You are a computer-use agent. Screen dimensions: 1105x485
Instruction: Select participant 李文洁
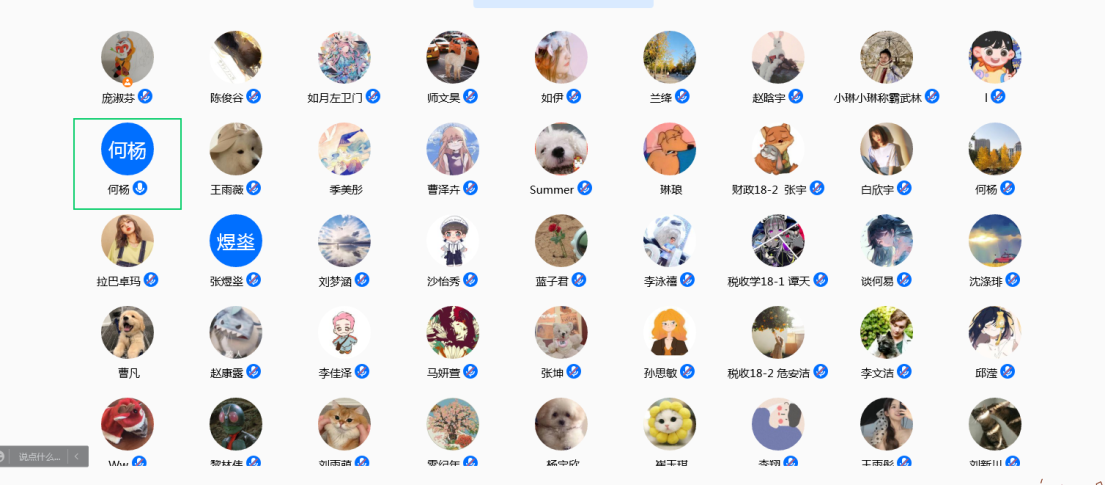click(886, 333)
